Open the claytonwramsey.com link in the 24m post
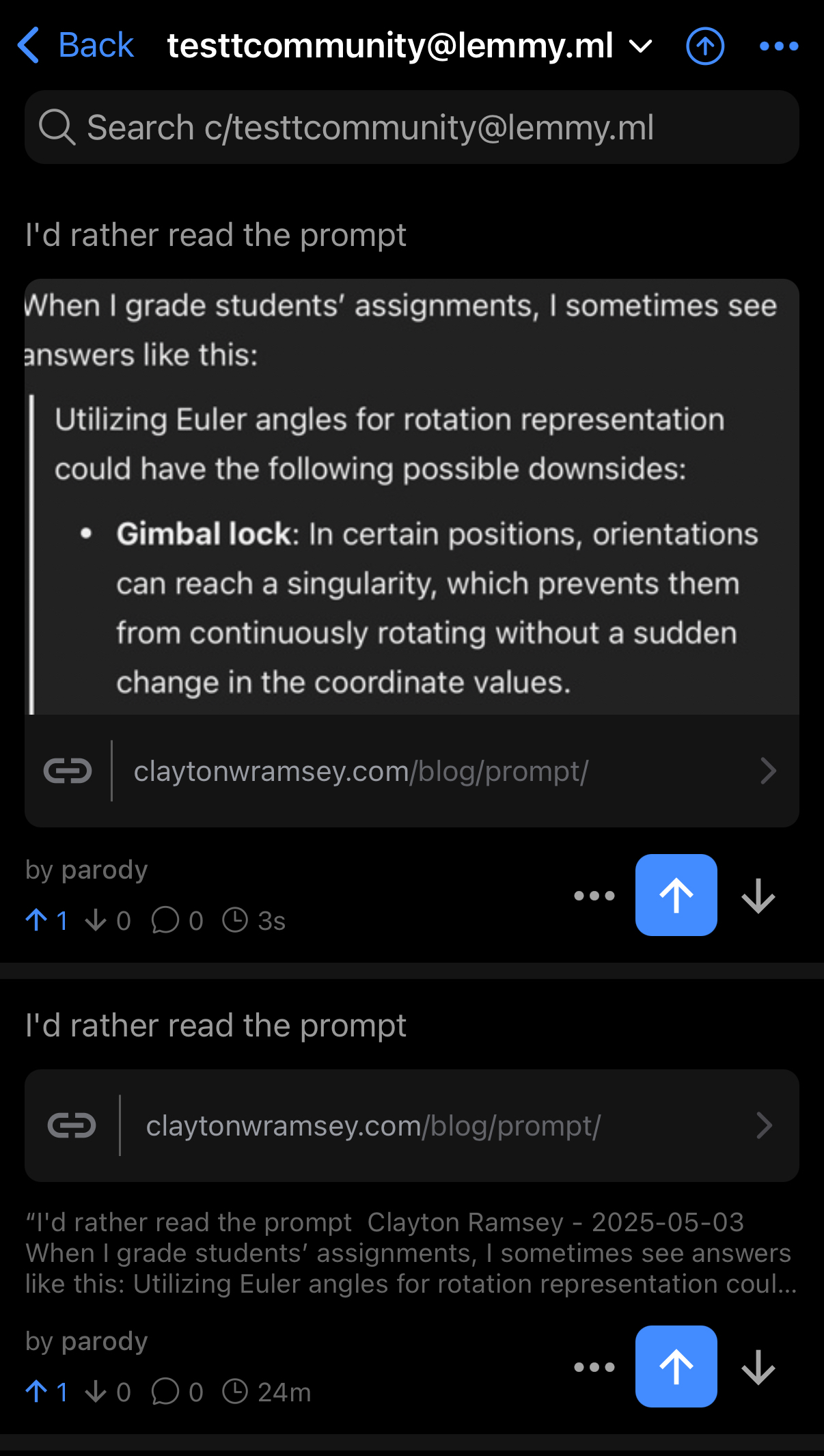The height and width of the screenshot is (1456, 824). coord(412,1125)
